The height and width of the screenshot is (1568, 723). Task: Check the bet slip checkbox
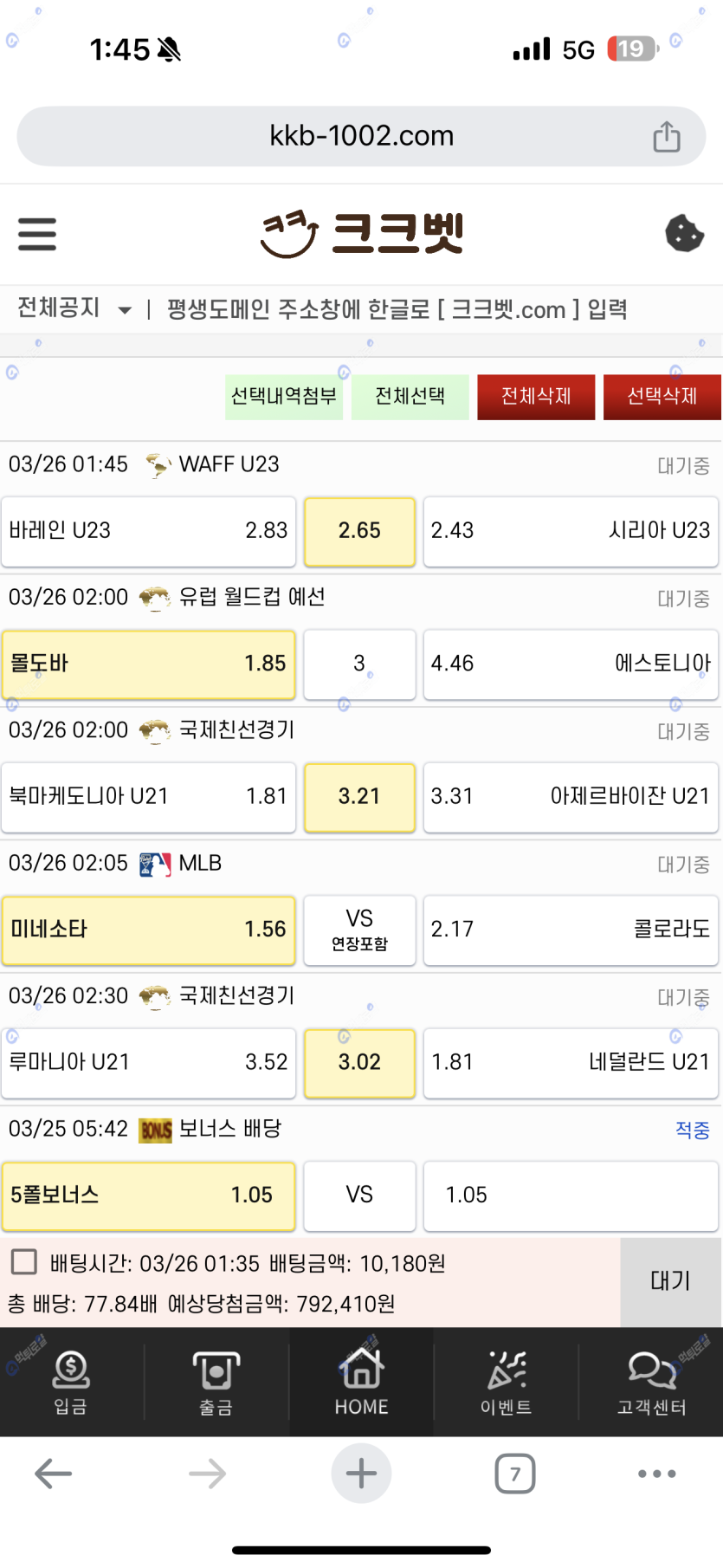point(24,1262)
